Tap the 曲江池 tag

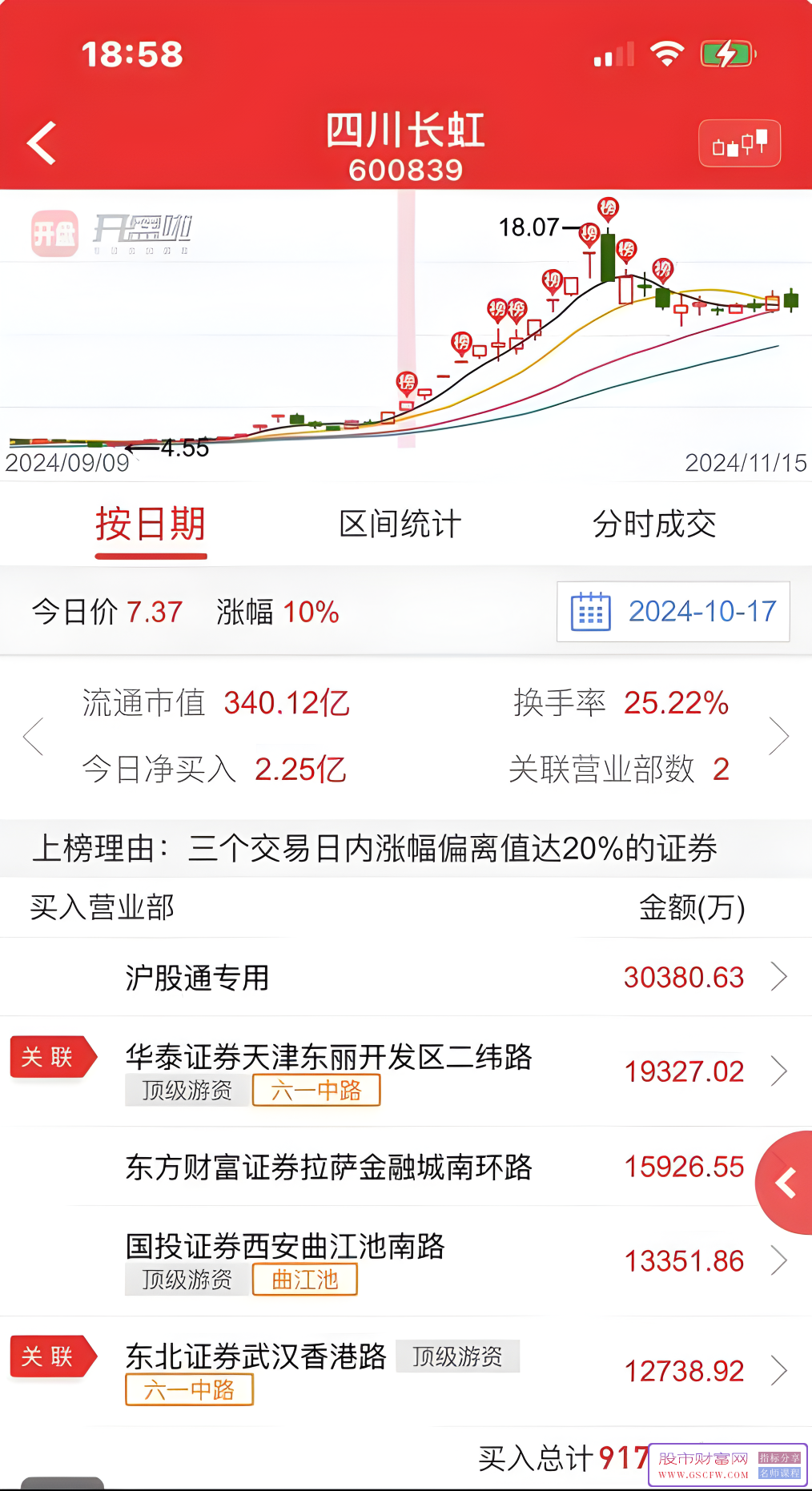pos(305,1280)
